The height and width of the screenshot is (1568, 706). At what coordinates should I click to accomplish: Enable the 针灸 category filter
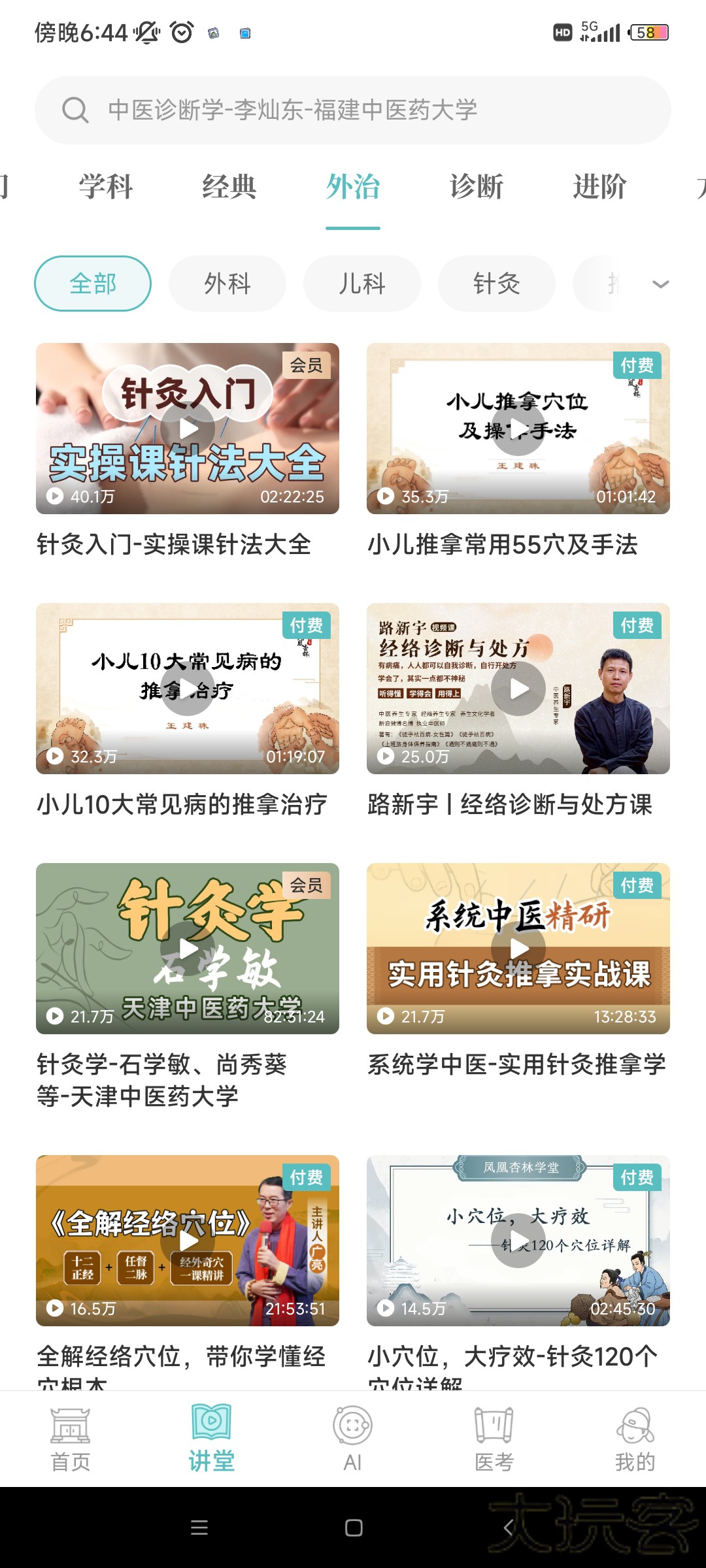pos(497,284)
